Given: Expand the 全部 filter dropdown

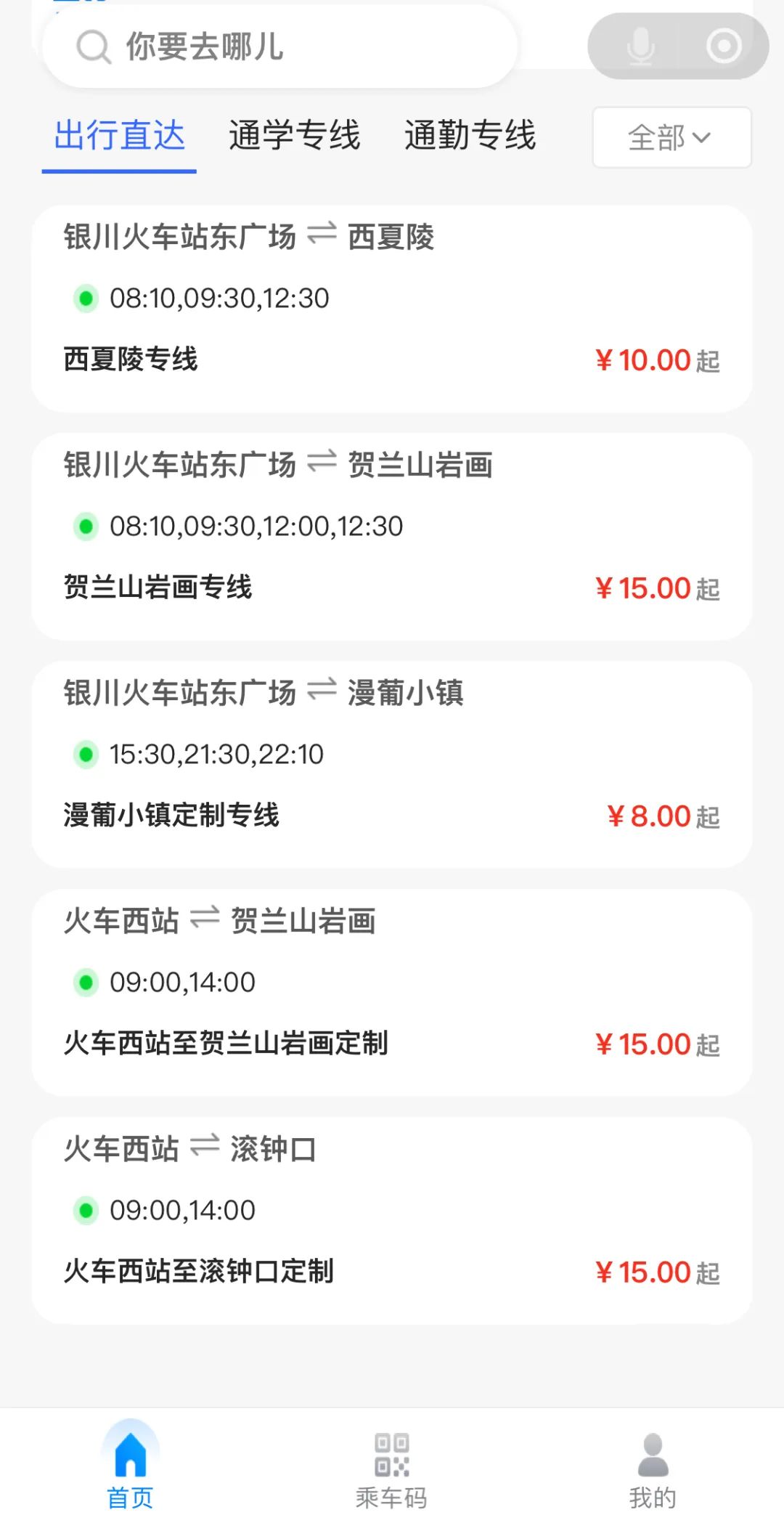Looking at the screenshot, I should point(671,137).
